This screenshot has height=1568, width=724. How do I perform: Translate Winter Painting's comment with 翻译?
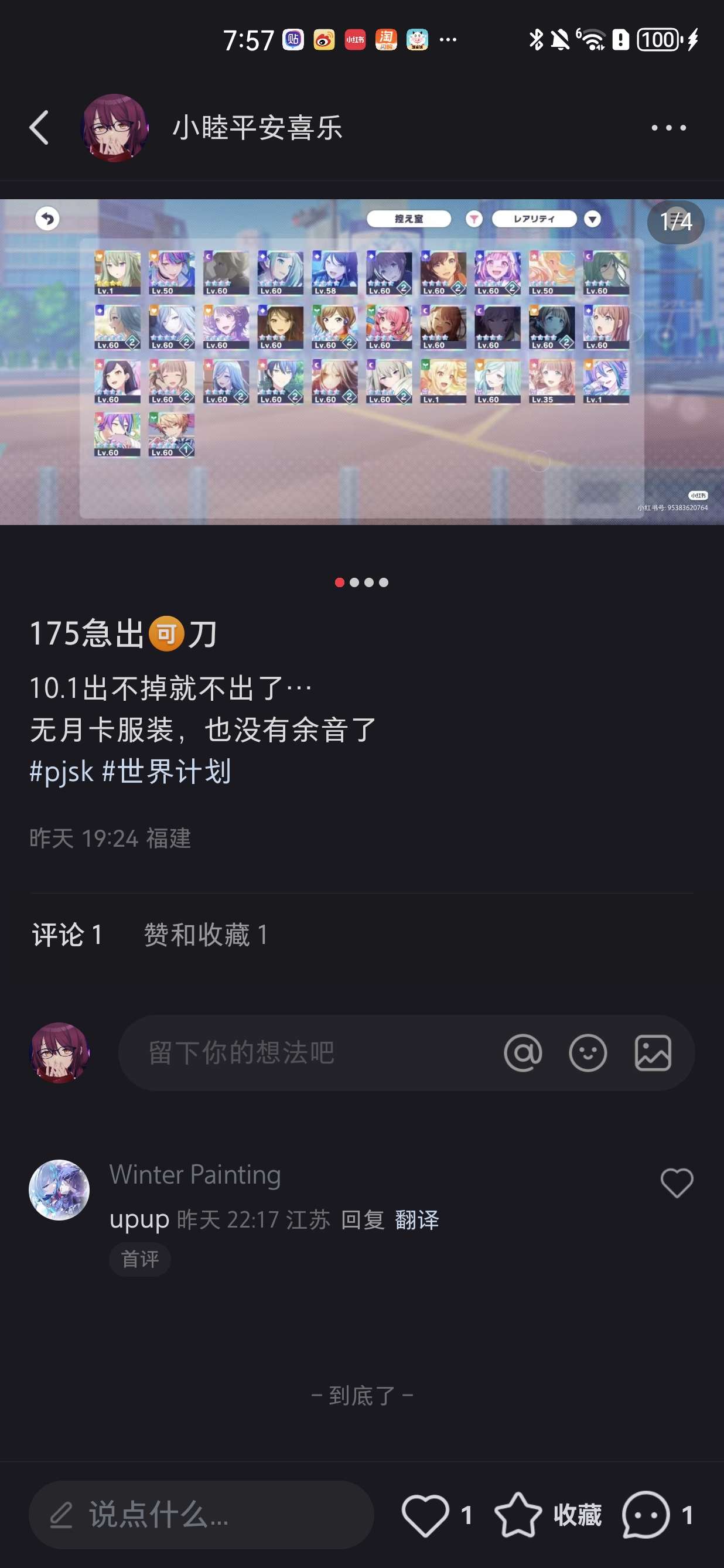(416, 1219)
